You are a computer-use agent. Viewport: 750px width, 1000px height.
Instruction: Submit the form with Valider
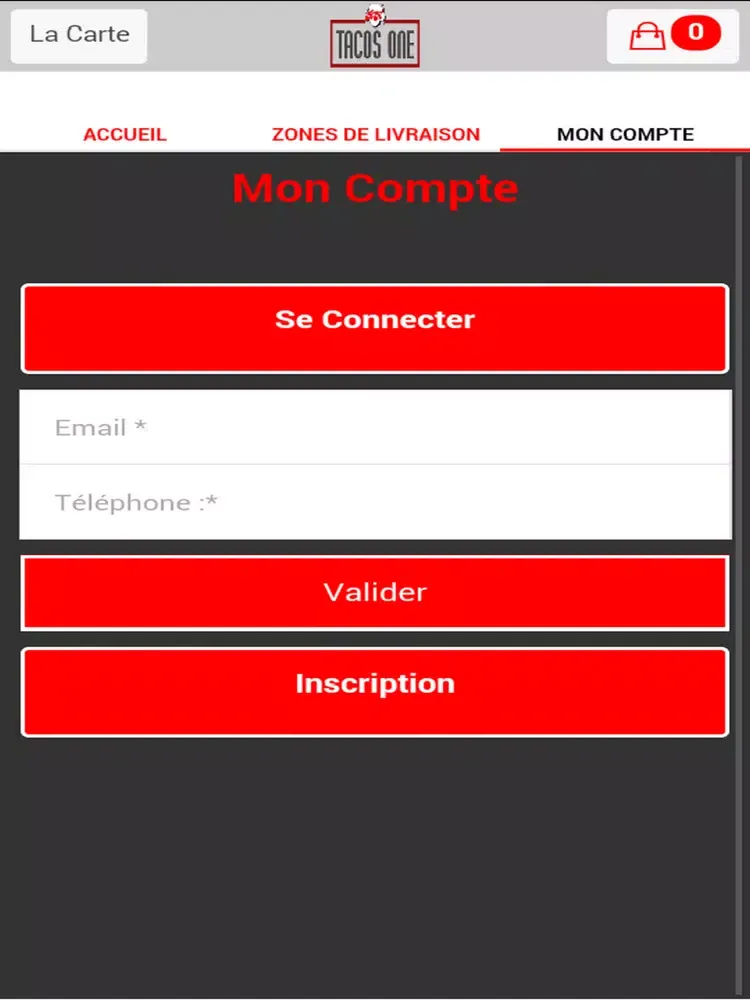tap(375, 592)
